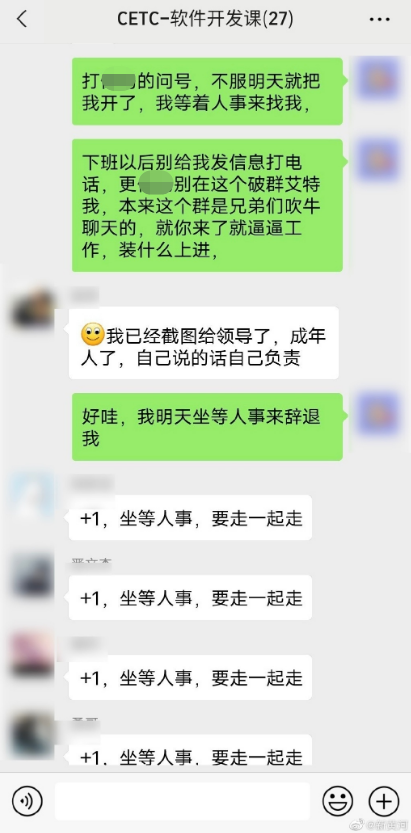Open the emoji sticker panel

[x=338, y=801]
